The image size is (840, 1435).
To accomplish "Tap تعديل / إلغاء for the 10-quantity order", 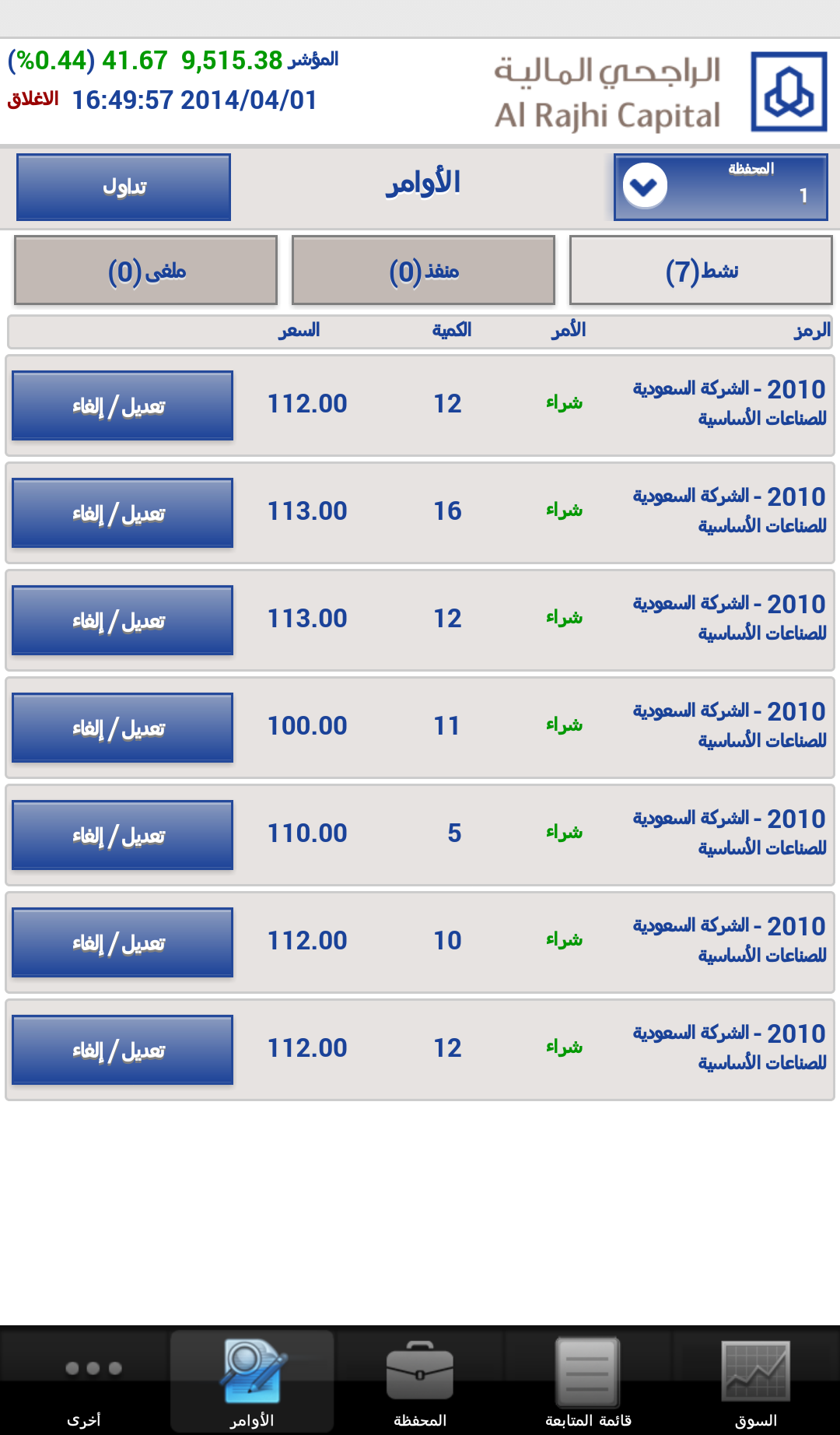I will (122, 942).
